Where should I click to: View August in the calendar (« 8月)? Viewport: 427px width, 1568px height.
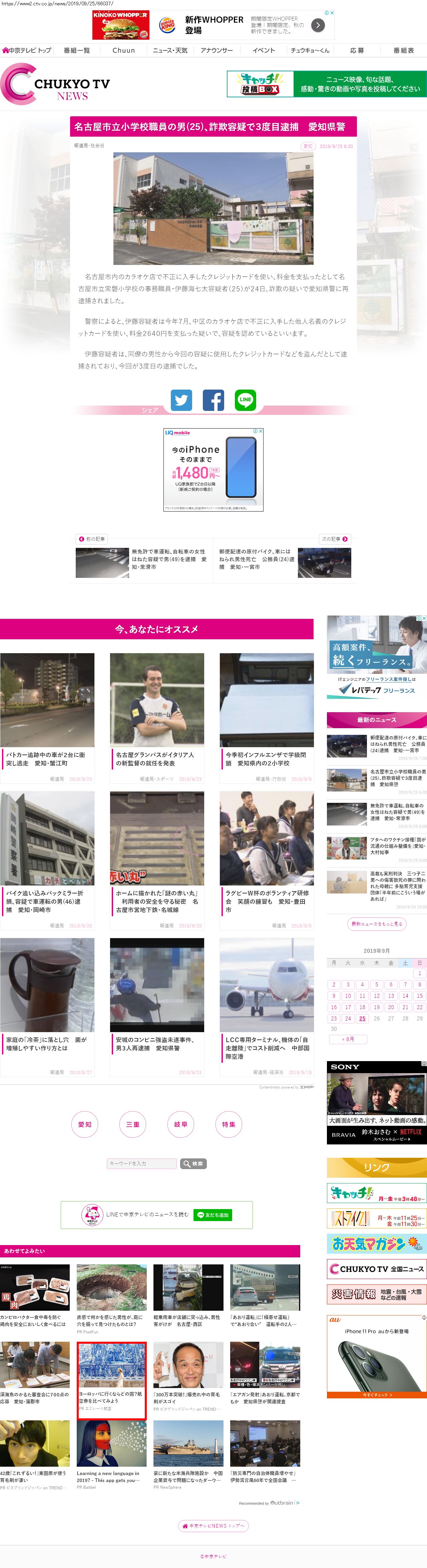pyautogui.click(x=348, y=1039)
